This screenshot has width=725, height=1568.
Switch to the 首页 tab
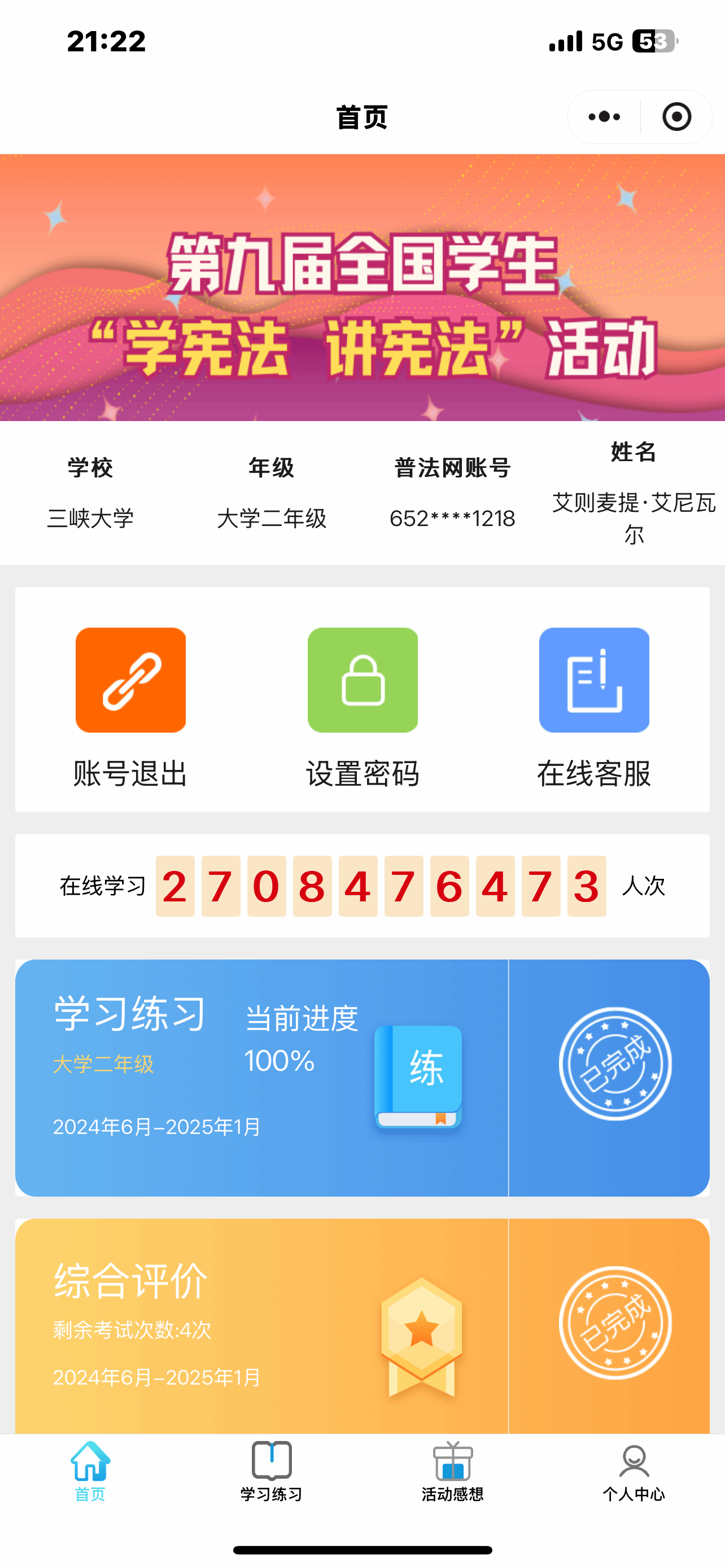(x=90, y=1470)
